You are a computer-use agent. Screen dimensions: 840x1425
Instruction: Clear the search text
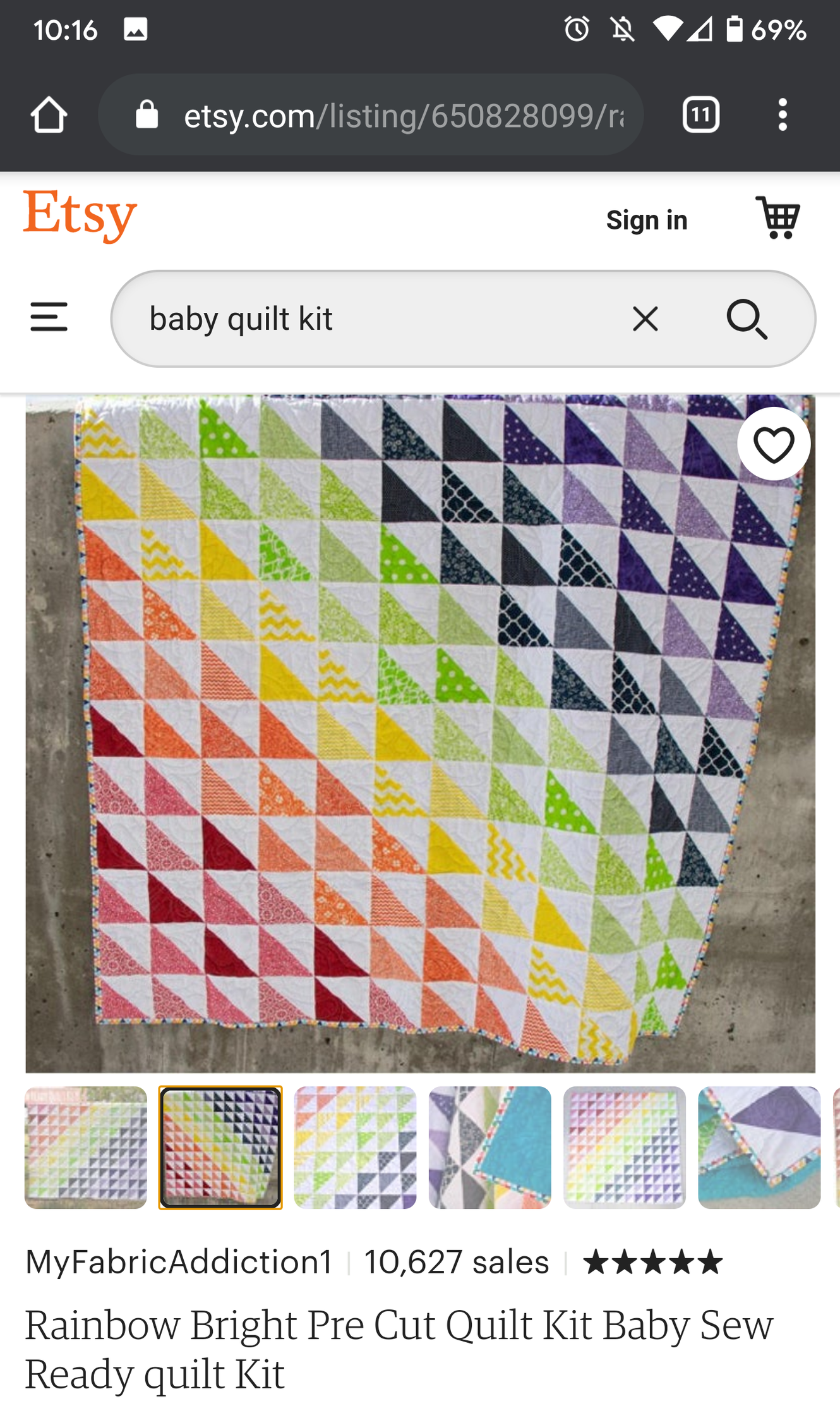click(x=645, y=318)
